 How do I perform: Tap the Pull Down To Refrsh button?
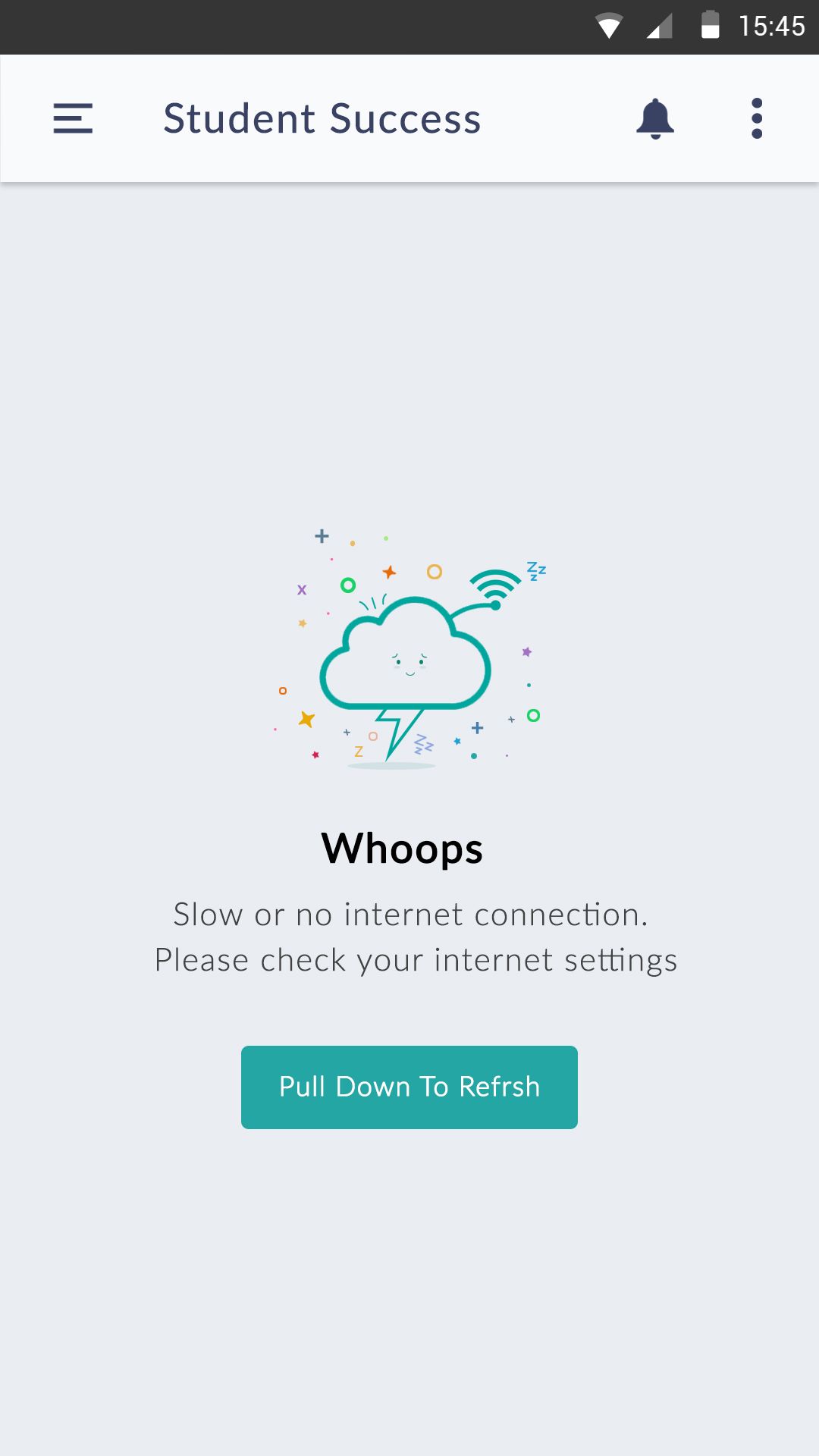[409, 1087]
